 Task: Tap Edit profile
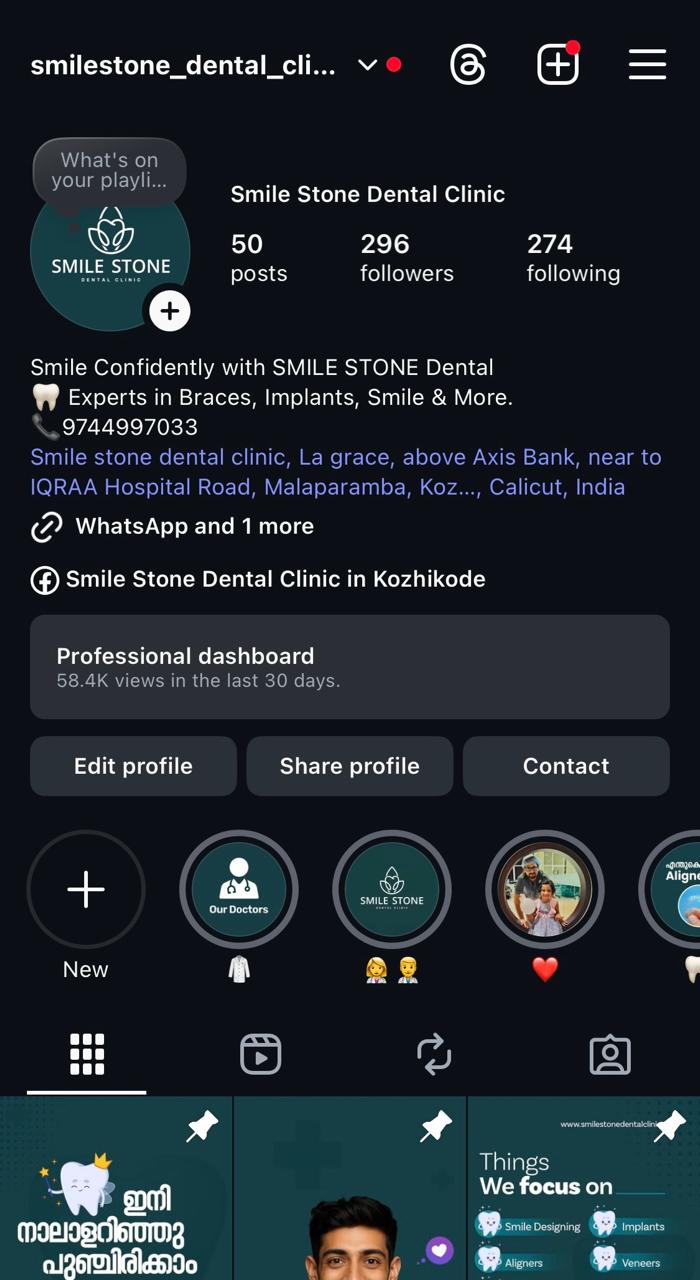point(133,766)
